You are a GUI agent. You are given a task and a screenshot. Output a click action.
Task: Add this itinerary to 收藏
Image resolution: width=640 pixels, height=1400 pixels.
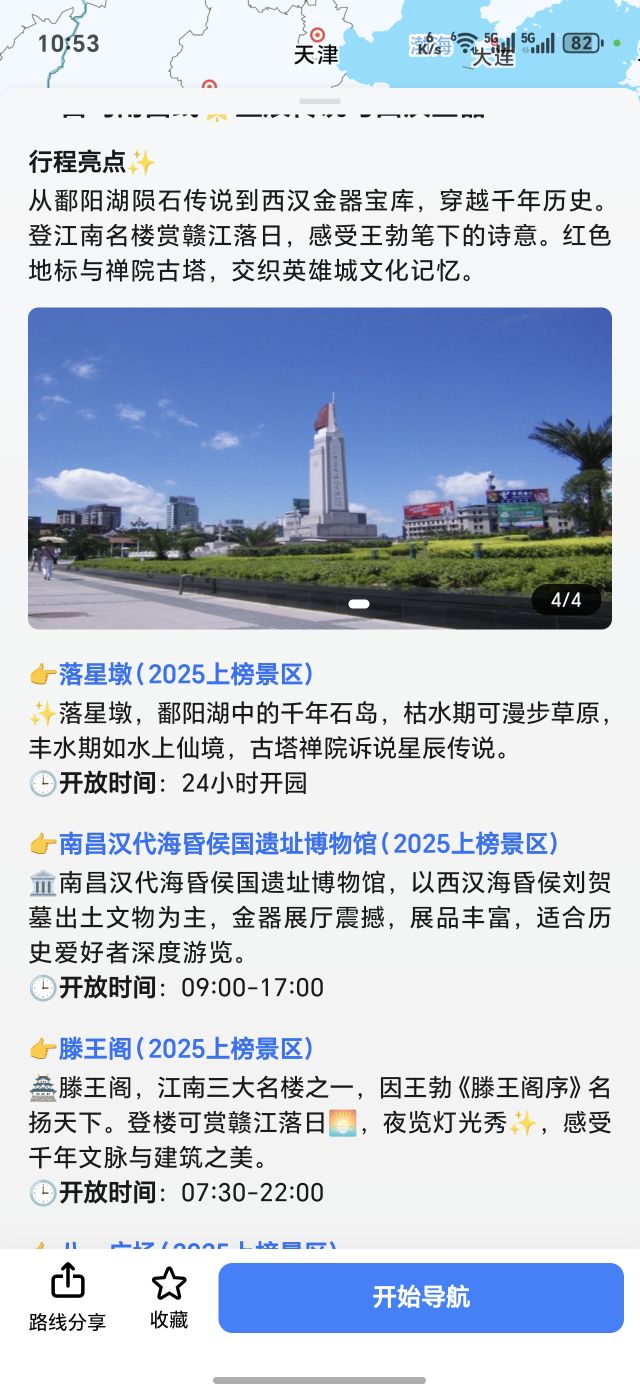point(169,1297)
